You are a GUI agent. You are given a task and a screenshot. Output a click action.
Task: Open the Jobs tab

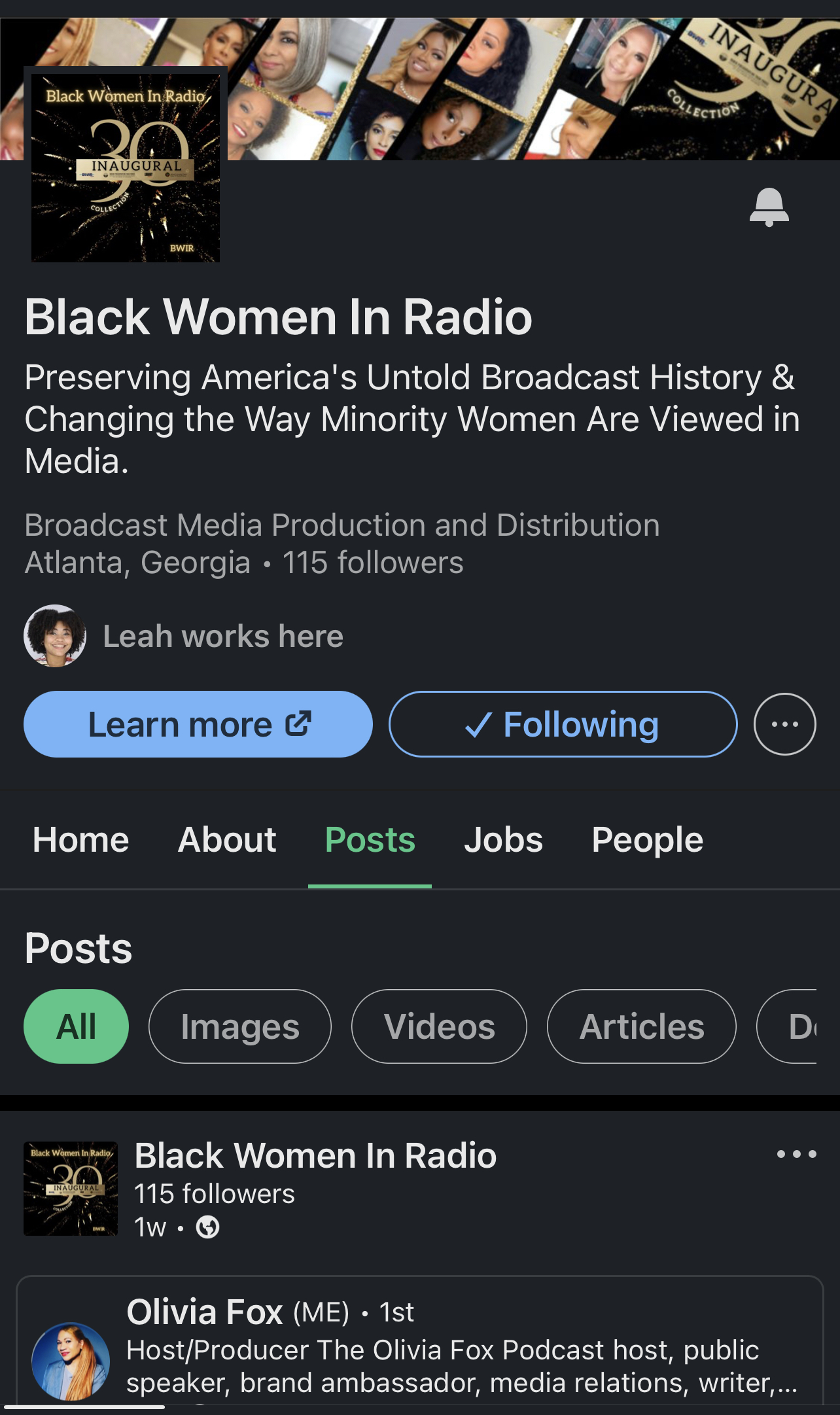[x=503, y=840]
